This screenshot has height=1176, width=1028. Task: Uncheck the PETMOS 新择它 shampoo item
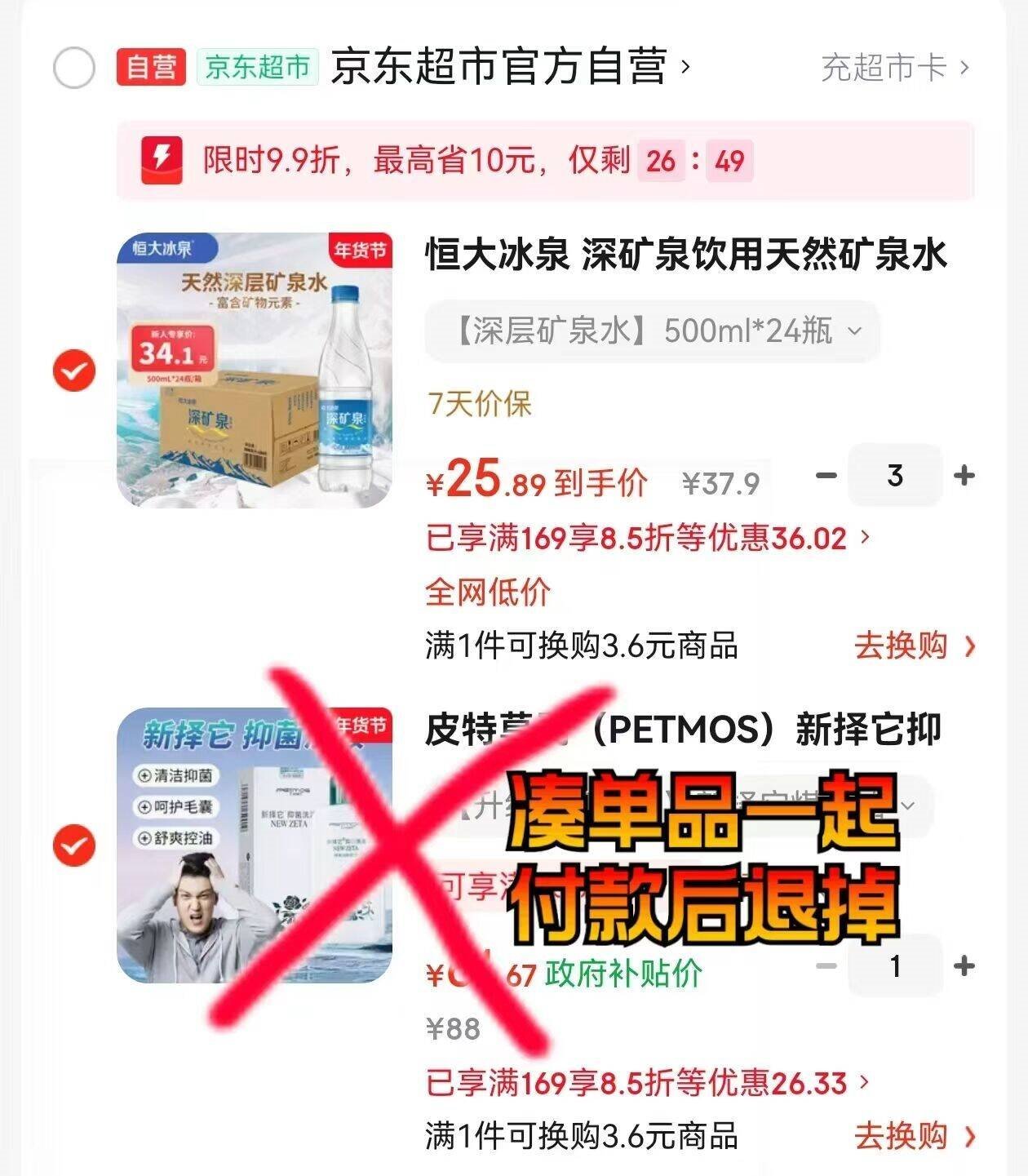tap(74, 845)
